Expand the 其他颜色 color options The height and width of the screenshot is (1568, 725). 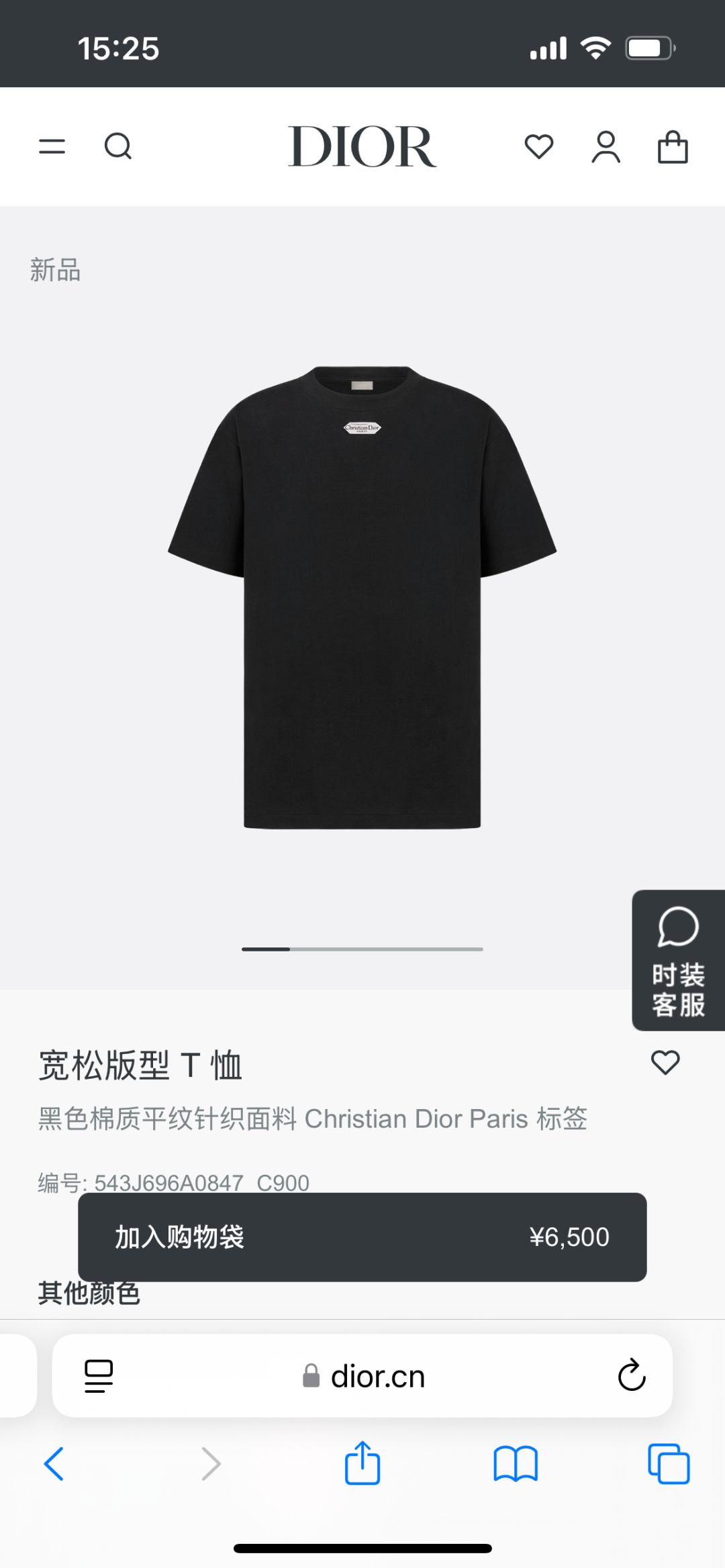[89, 1295]
